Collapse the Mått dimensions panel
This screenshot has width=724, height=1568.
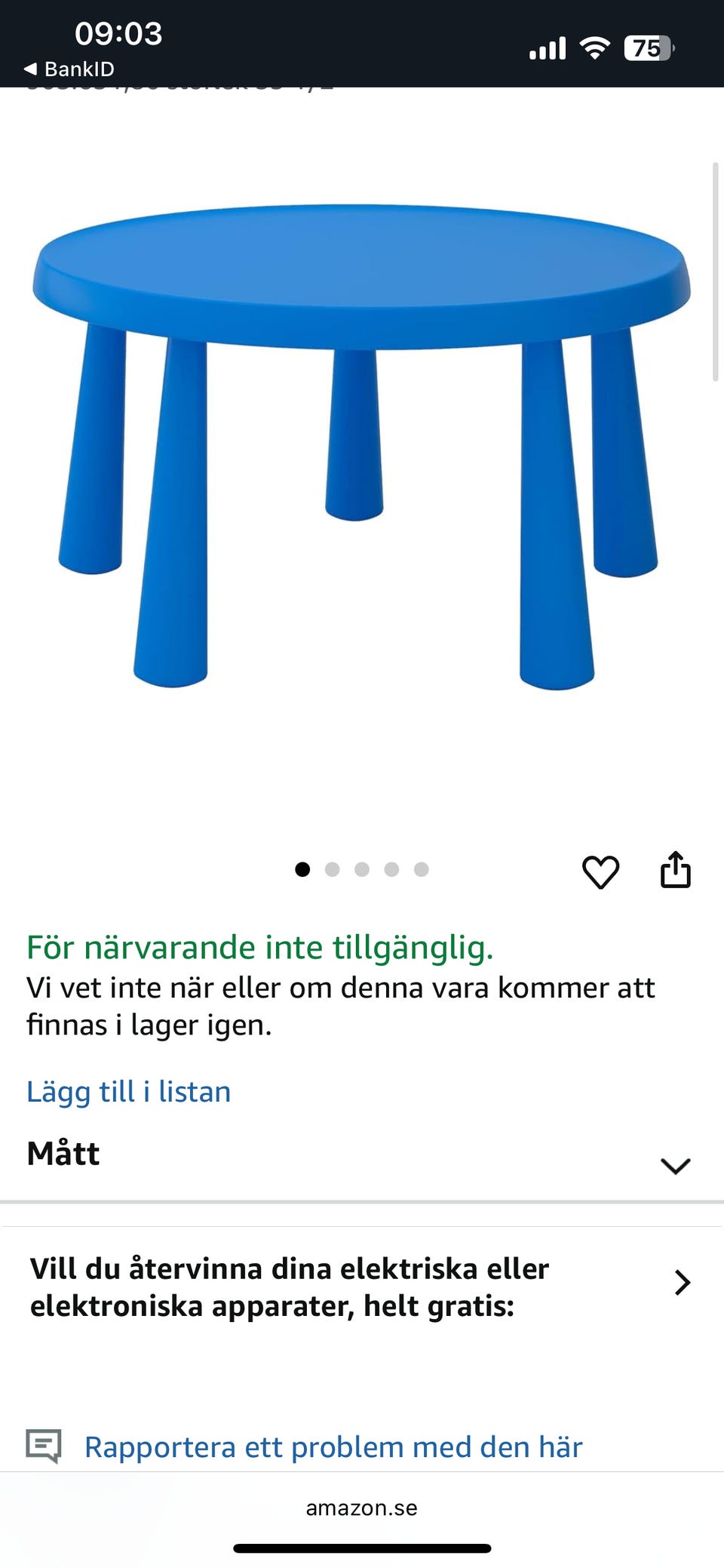coord(676,1166)
